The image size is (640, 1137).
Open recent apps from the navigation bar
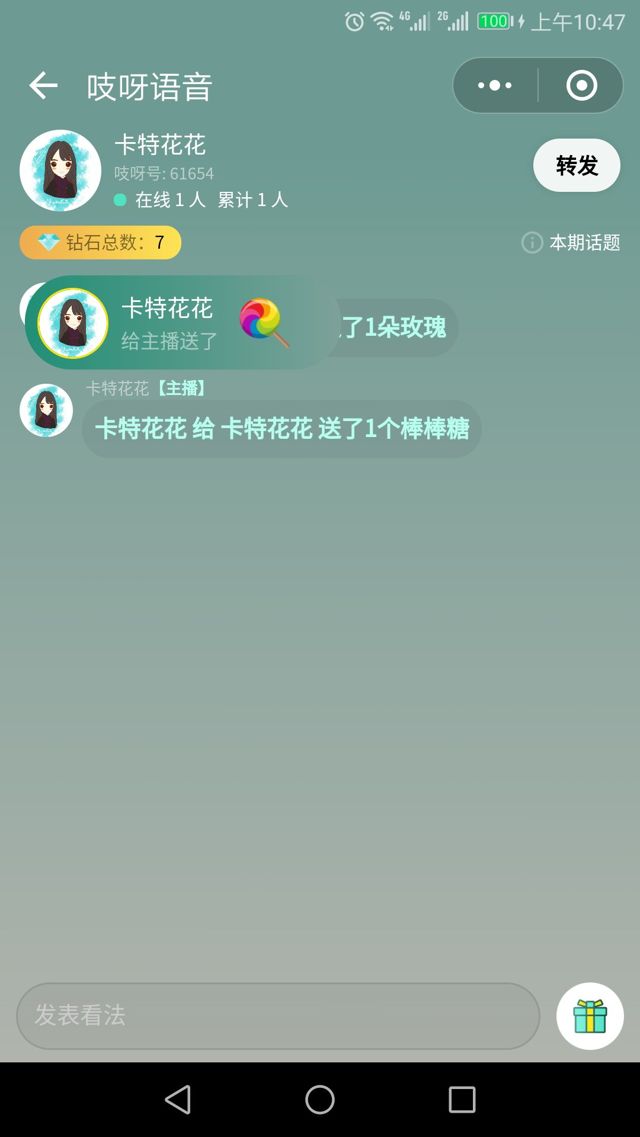click(x=462, y=1100)
